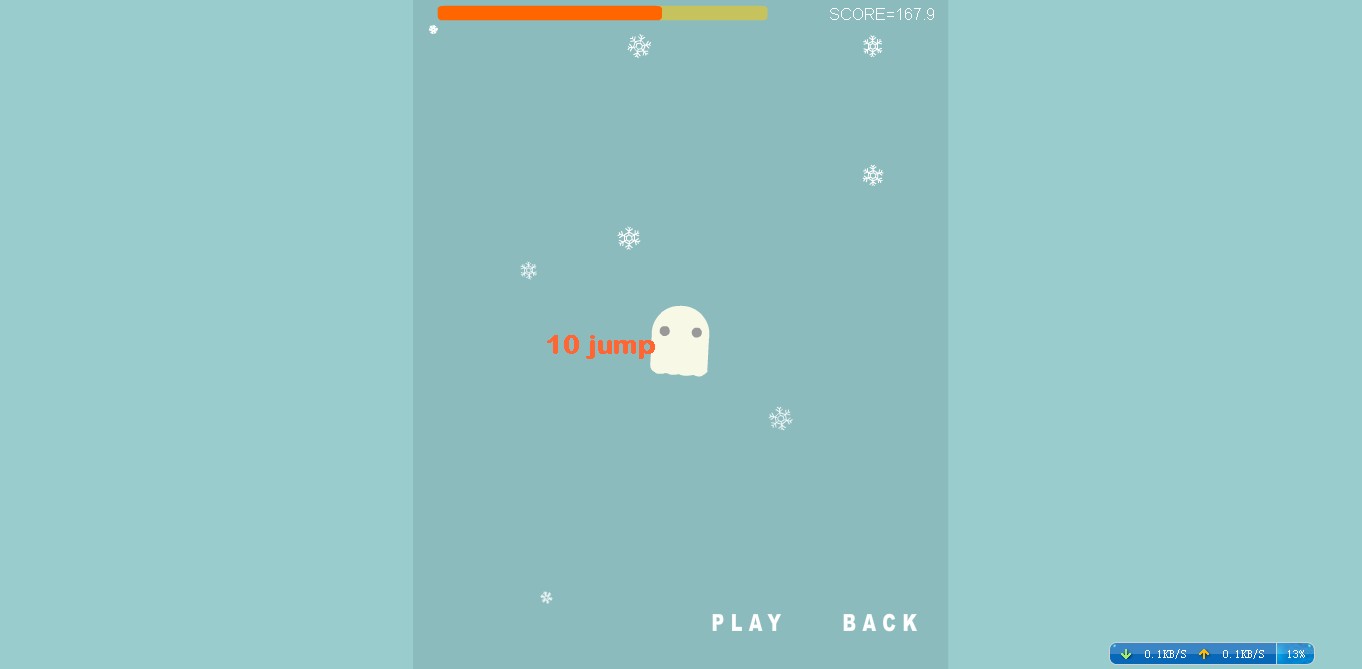This screenshot has height=669, width=1362.
Task: Tap the PLAY button
Action: coord(747,623)
